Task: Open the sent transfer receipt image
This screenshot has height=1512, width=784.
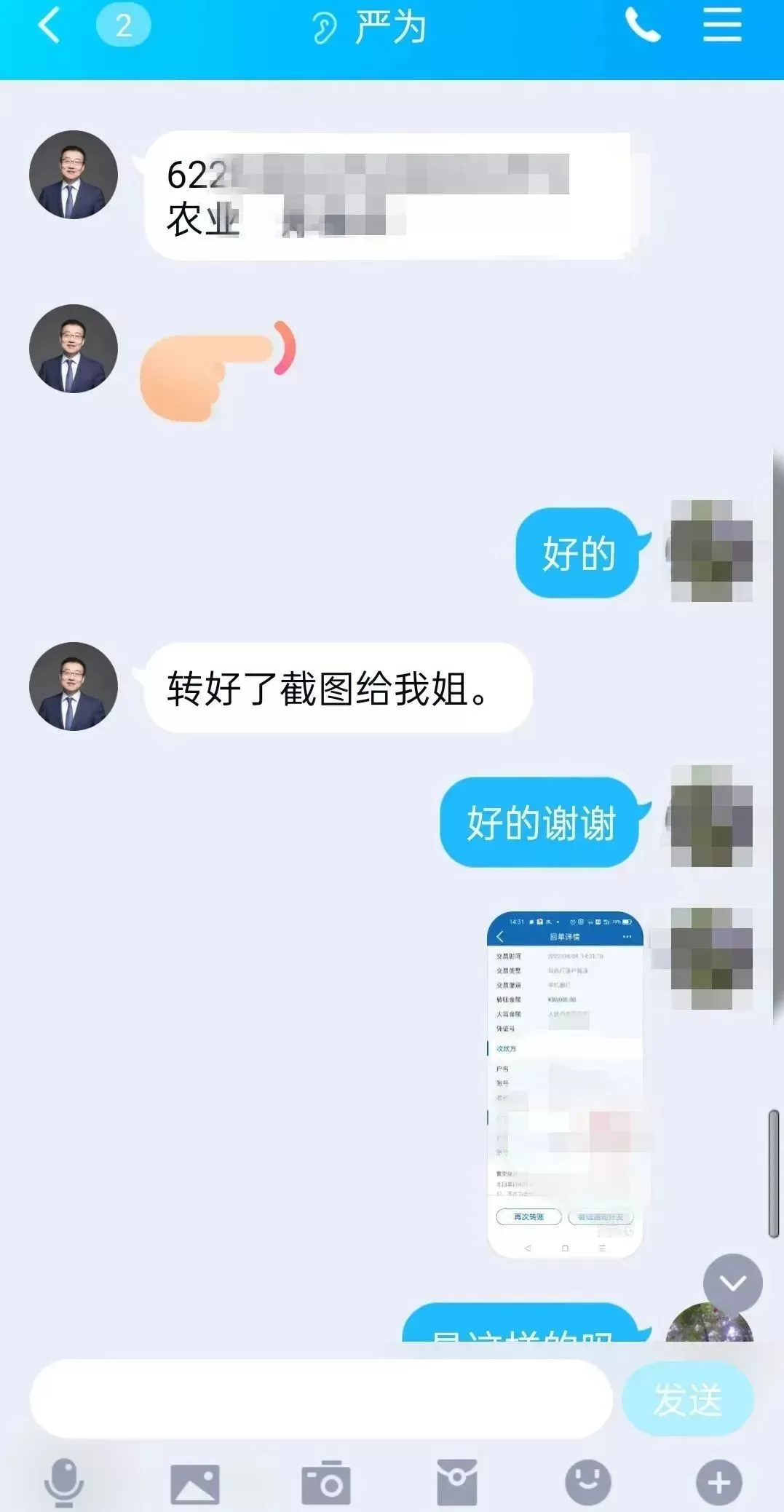Action: (x=565, y=1084)
